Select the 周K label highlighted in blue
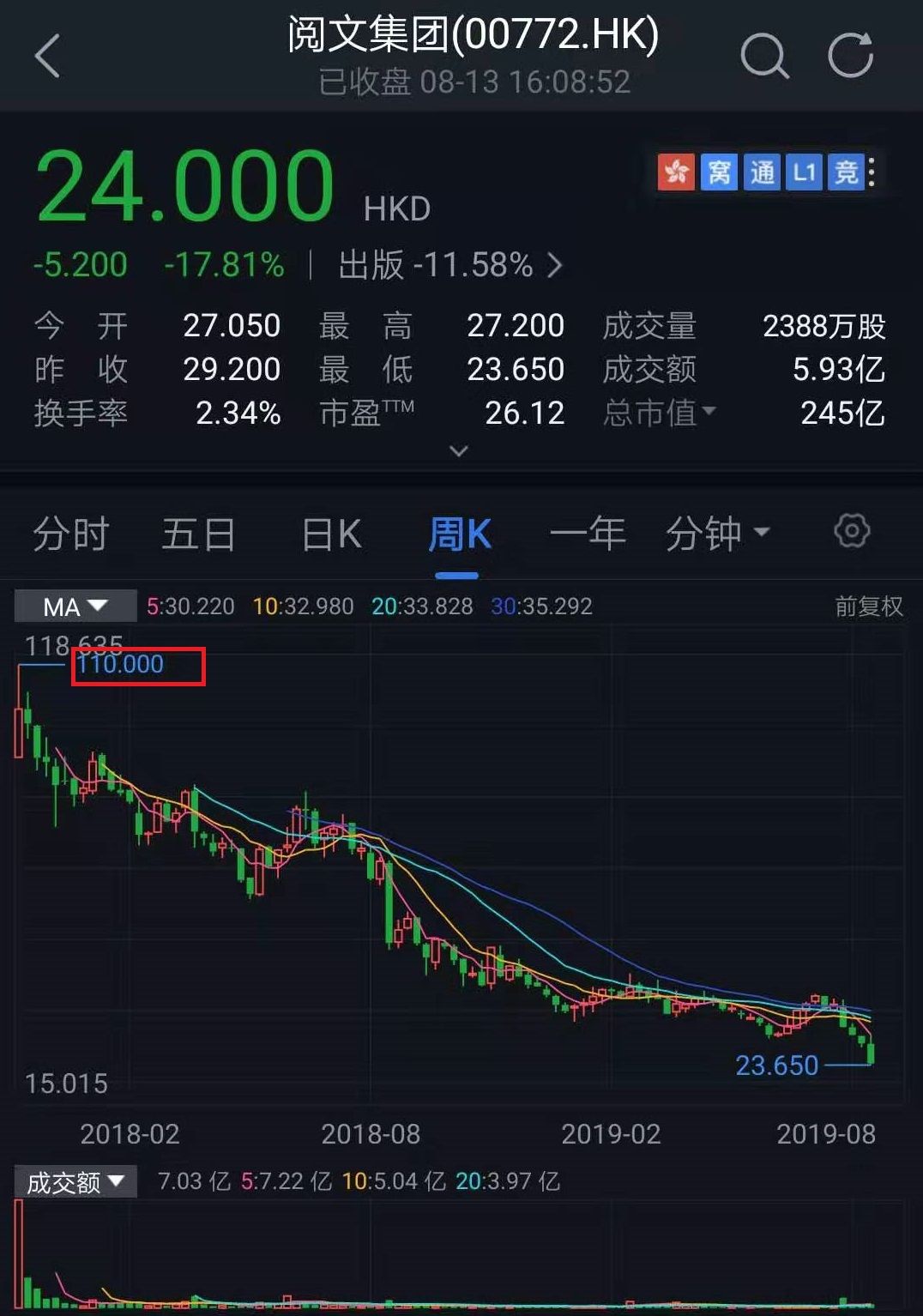This screenshot has width=923, height=1316. click(x=457, y=533)
